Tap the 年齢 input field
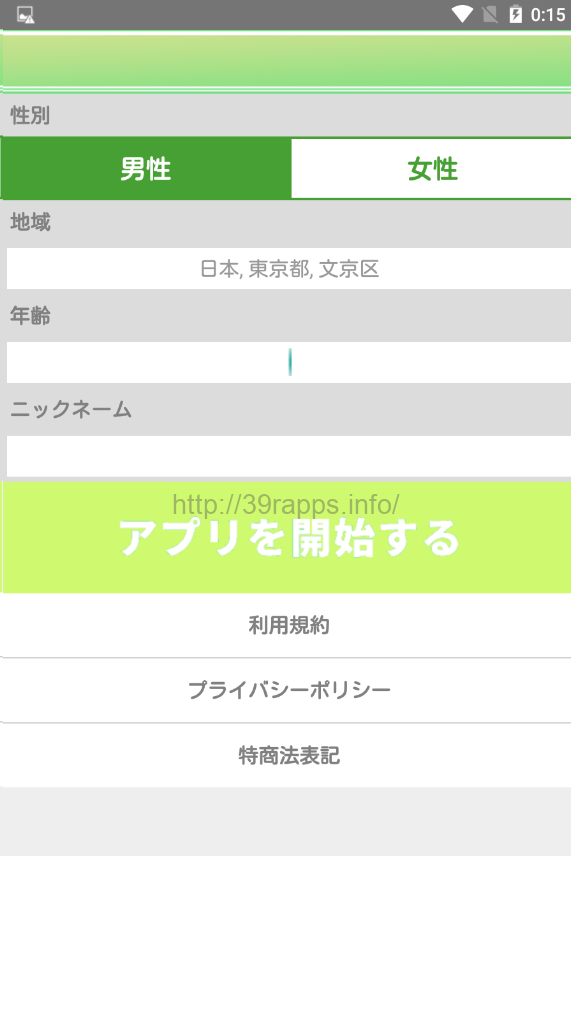 [289, 362]
